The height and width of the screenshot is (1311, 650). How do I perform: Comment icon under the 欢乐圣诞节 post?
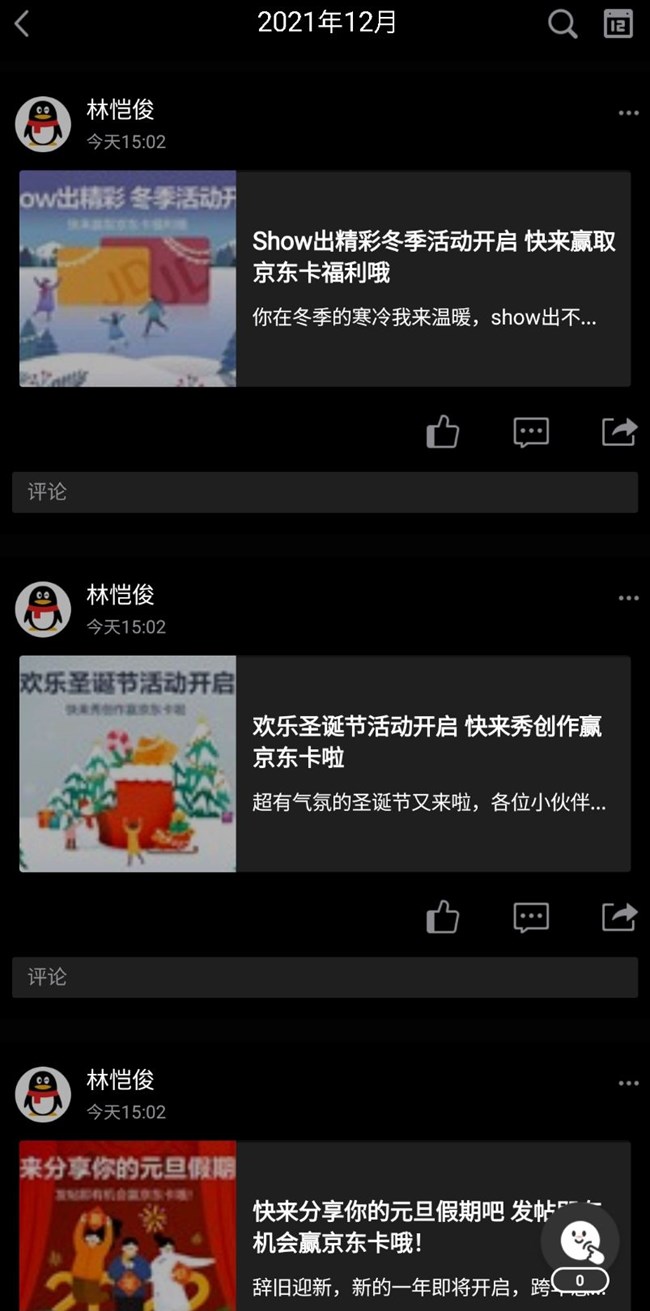(531, 917)
